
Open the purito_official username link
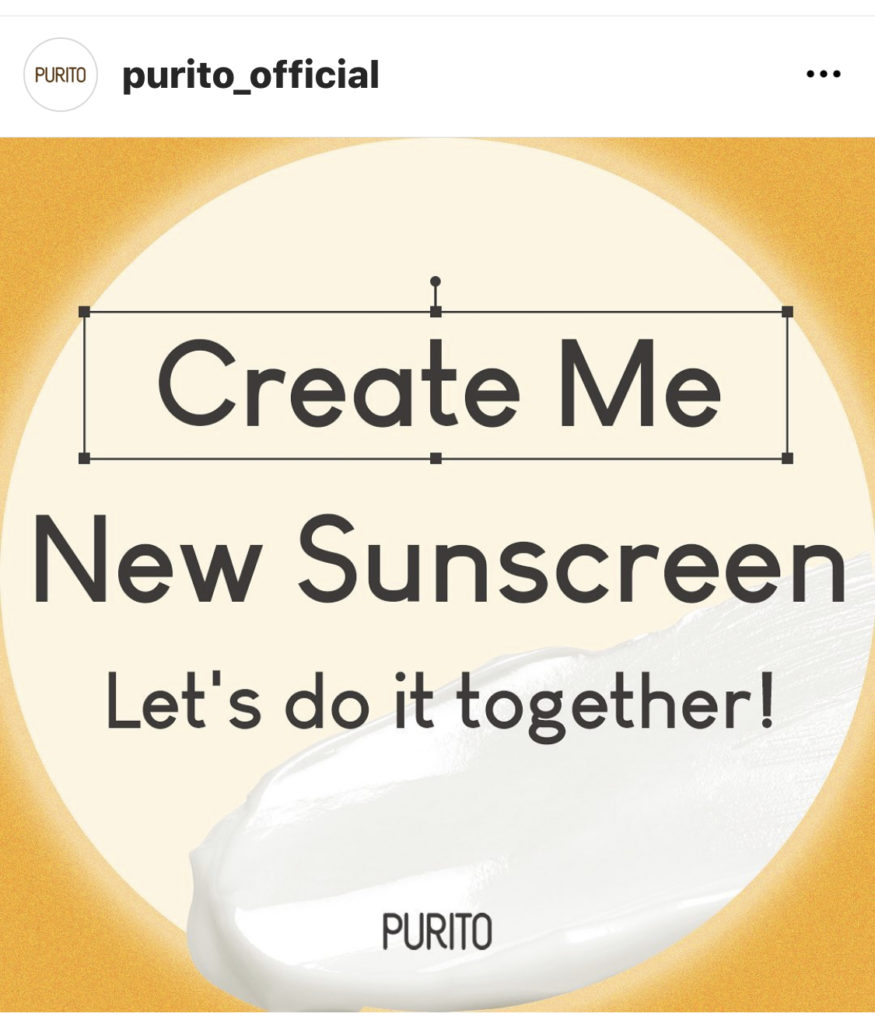click(250, 75)
